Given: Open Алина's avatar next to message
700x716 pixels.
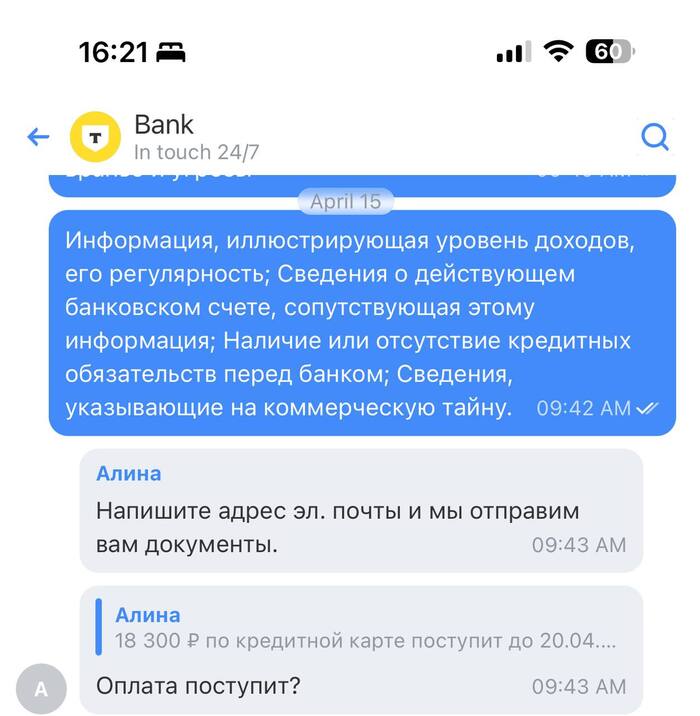Looking at the screenshot, I should click(41, 689).
